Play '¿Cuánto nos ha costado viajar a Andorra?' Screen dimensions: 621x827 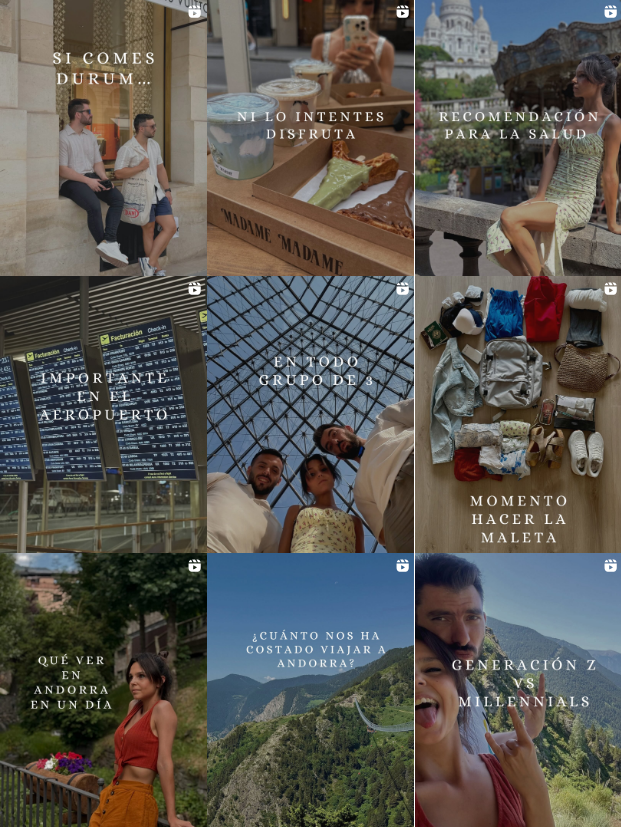(310, 690)
